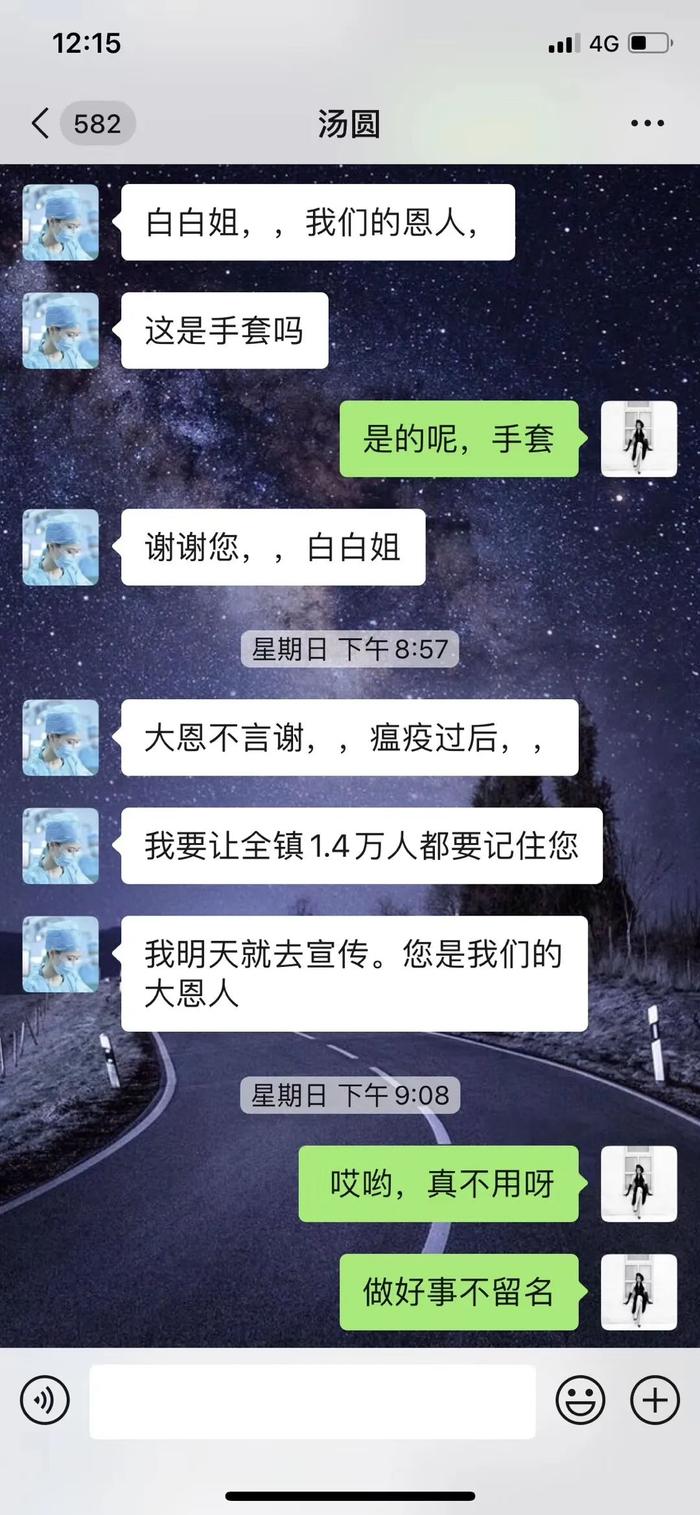Open my avatar beside 做好事不留名
The height and width of the screenshot is (1515, 700).
[x=638, y=1292]
